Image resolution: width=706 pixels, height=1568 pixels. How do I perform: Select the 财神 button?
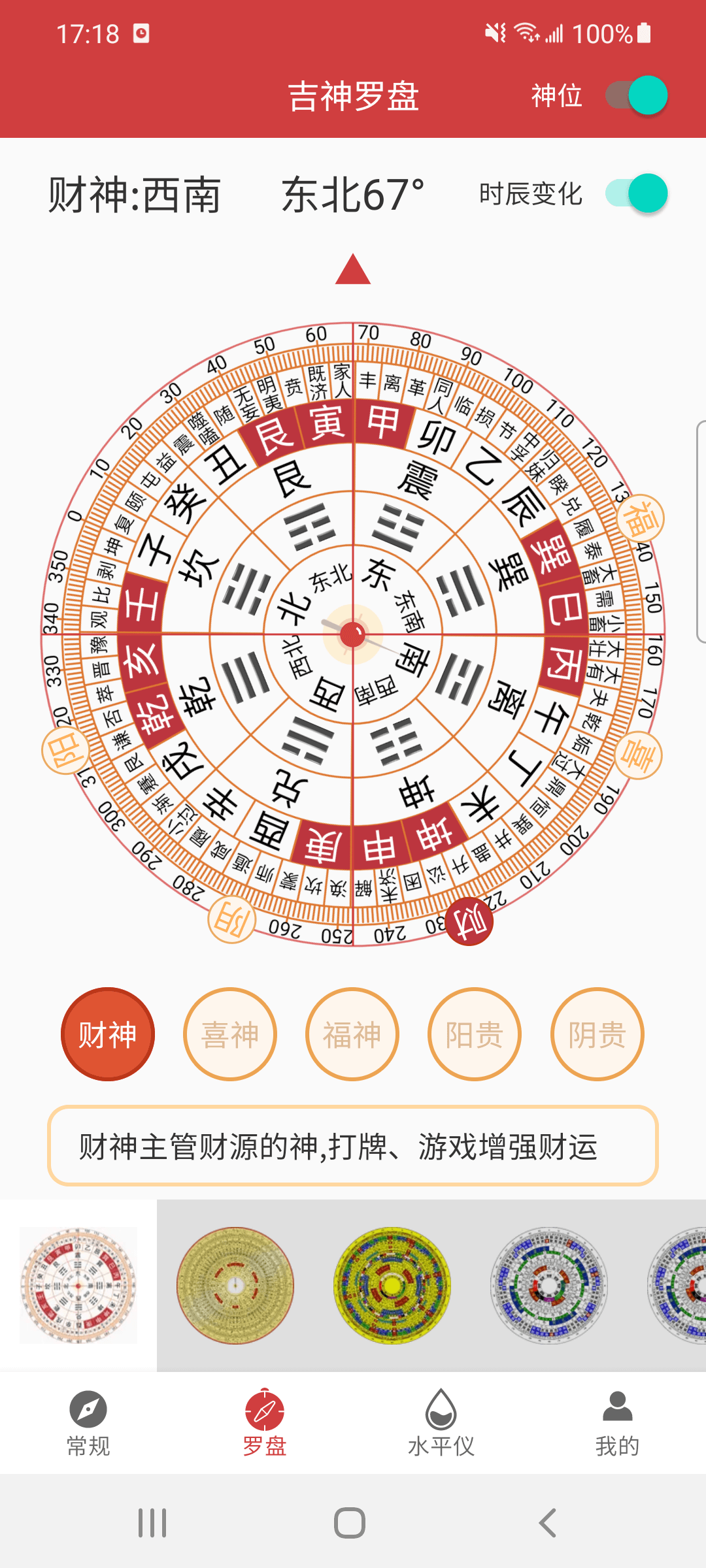(108, 1034)
